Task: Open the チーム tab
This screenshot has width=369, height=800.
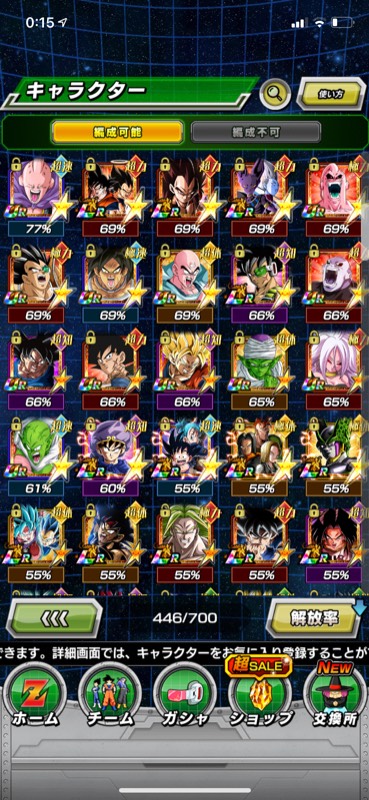Action: [110, 695]
